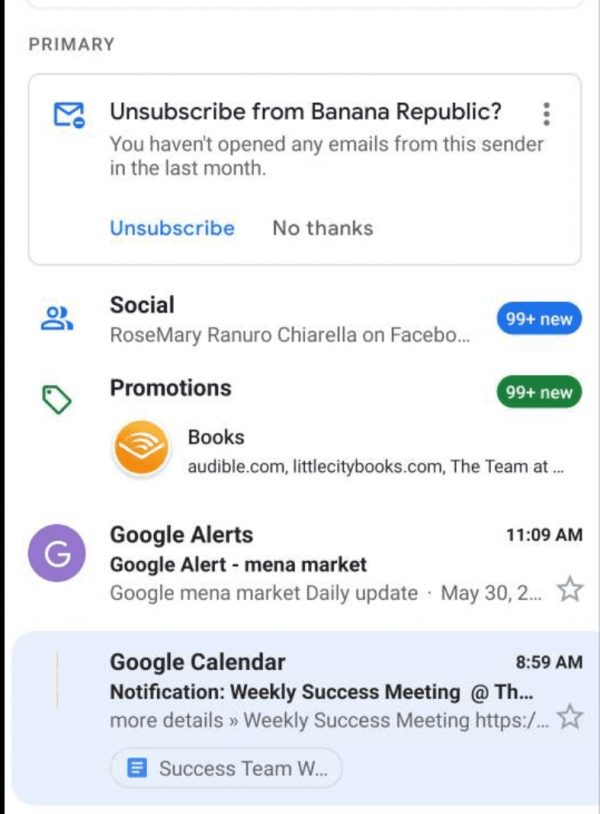
Task: Star the Google Alerts email
Action: click(569, 590)
